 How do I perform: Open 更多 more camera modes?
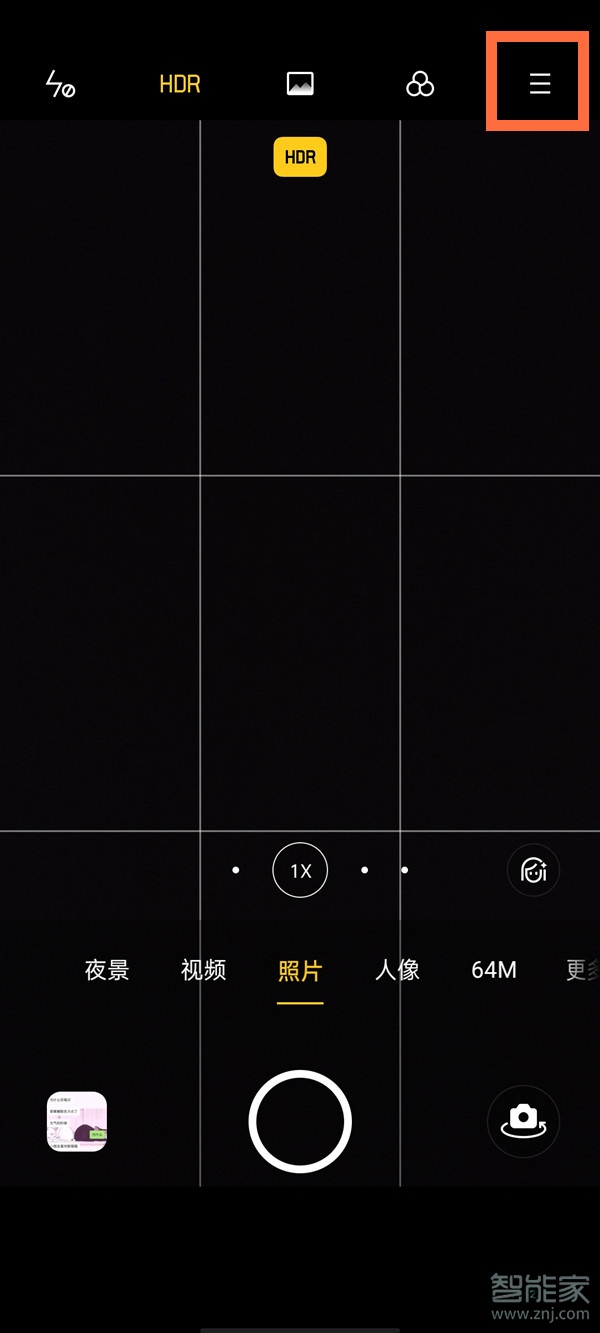point(581,970)
